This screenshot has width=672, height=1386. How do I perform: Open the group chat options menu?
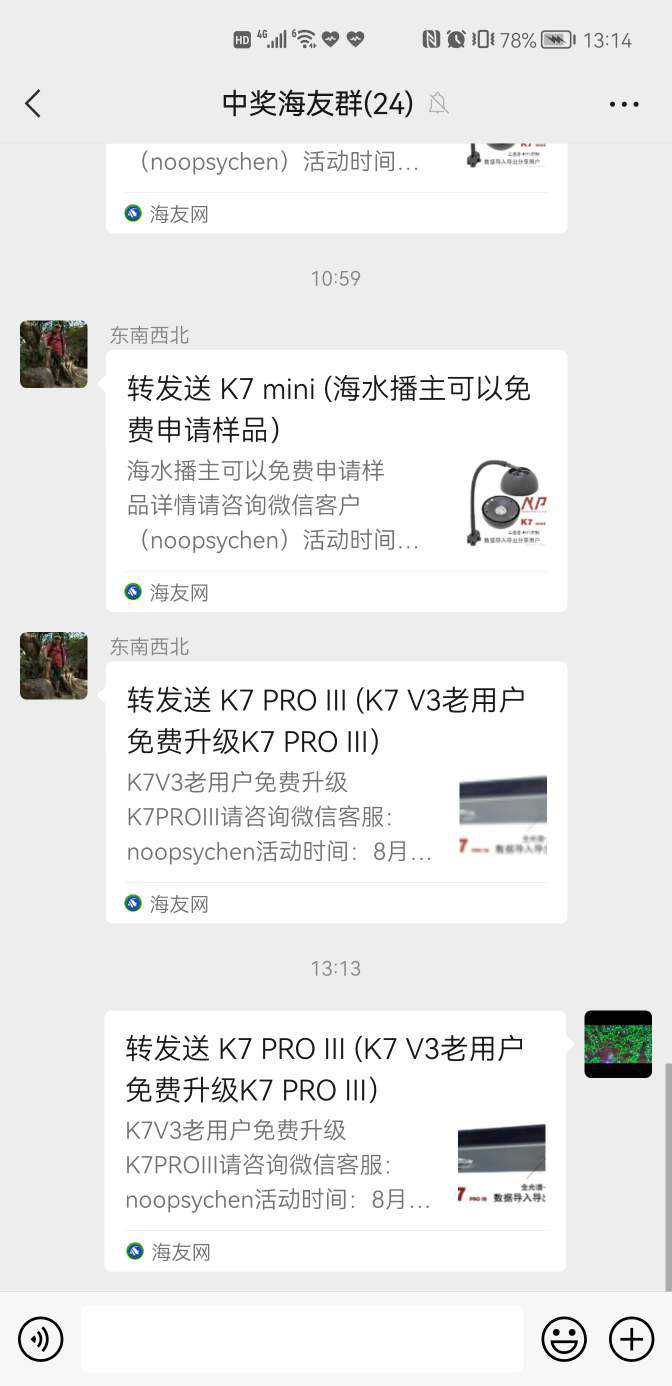click(623, 104)
